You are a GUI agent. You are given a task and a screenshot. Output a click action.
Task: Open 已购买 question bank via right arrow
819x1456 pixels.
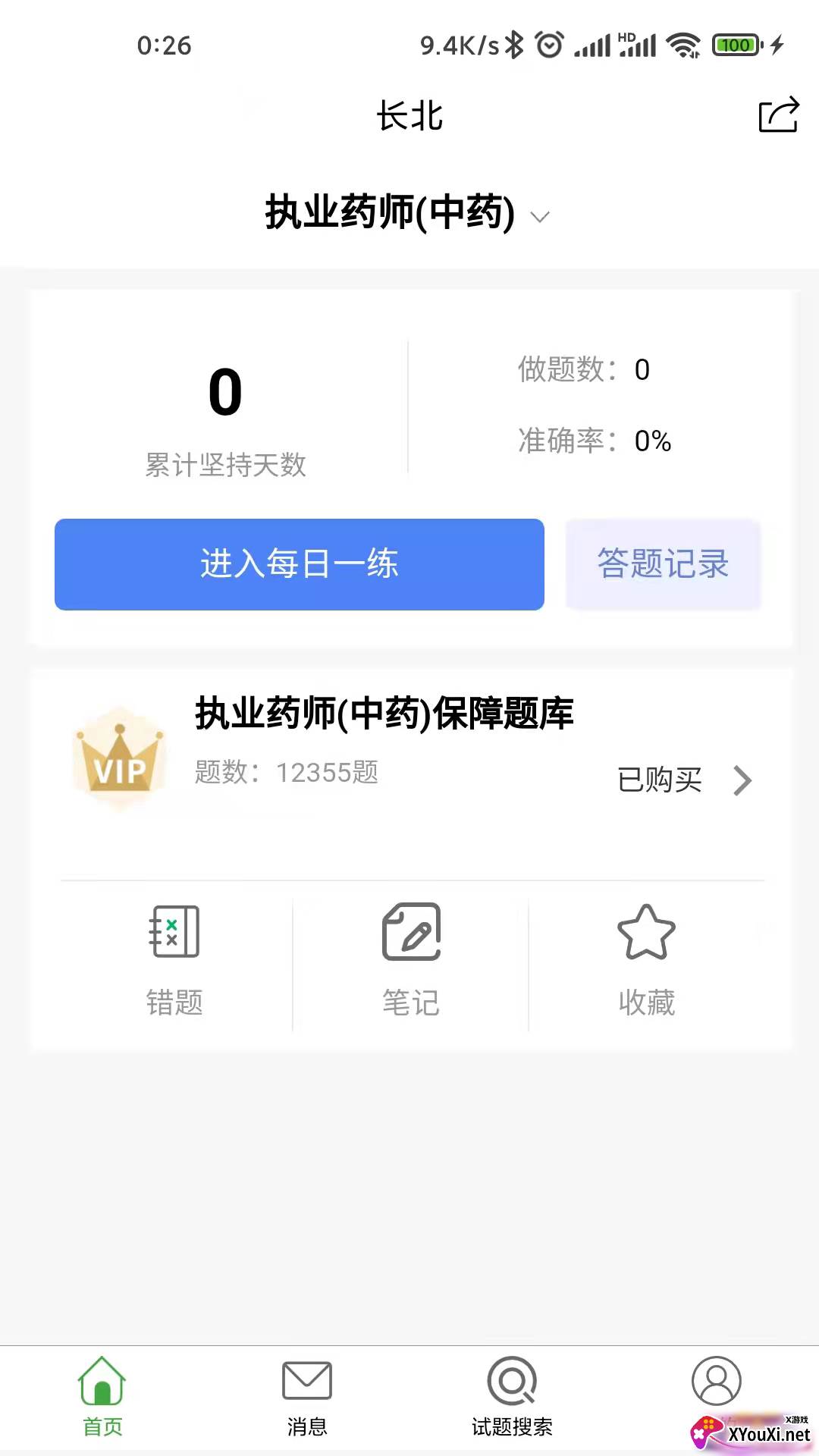[742, 780]
